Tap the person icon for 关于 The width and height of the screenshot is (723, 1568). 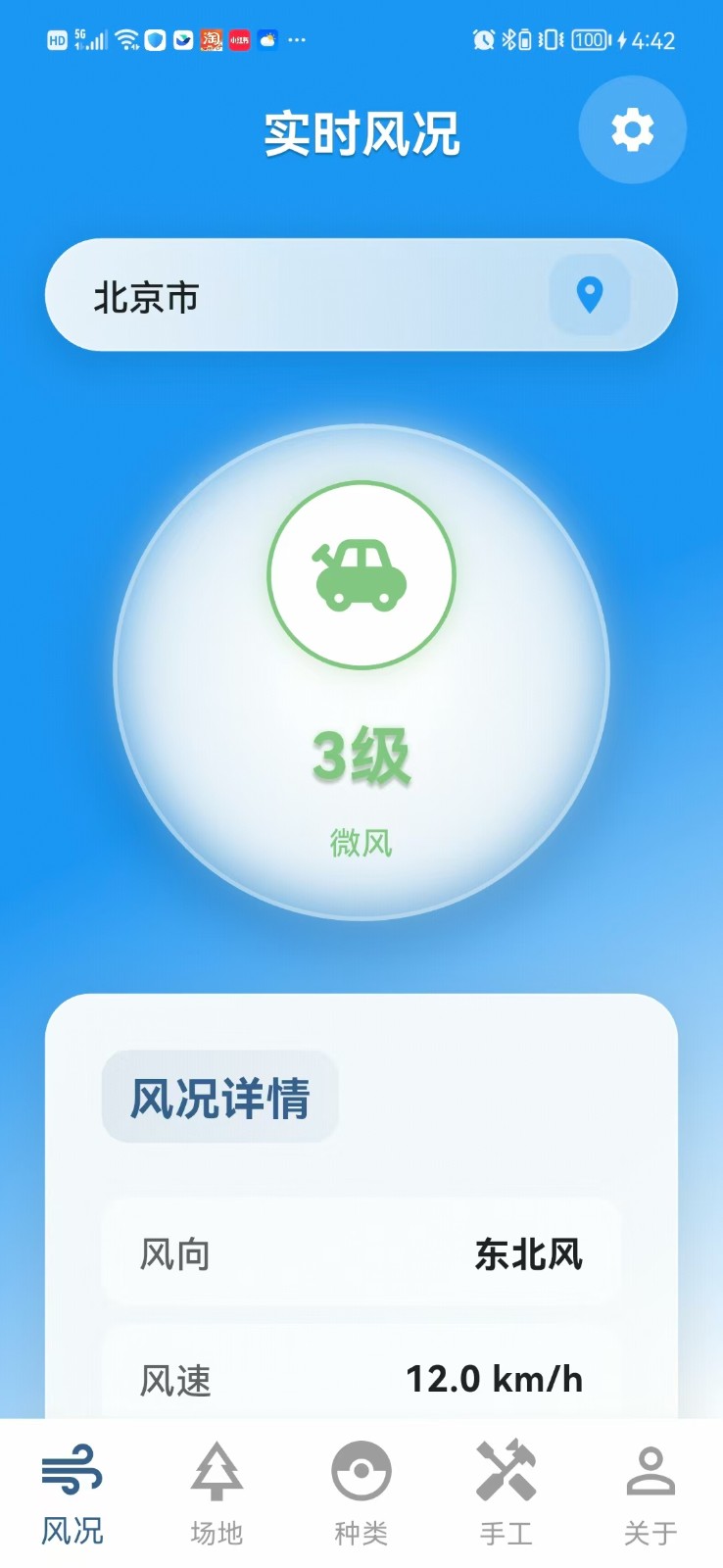(x=651, y=1467)
